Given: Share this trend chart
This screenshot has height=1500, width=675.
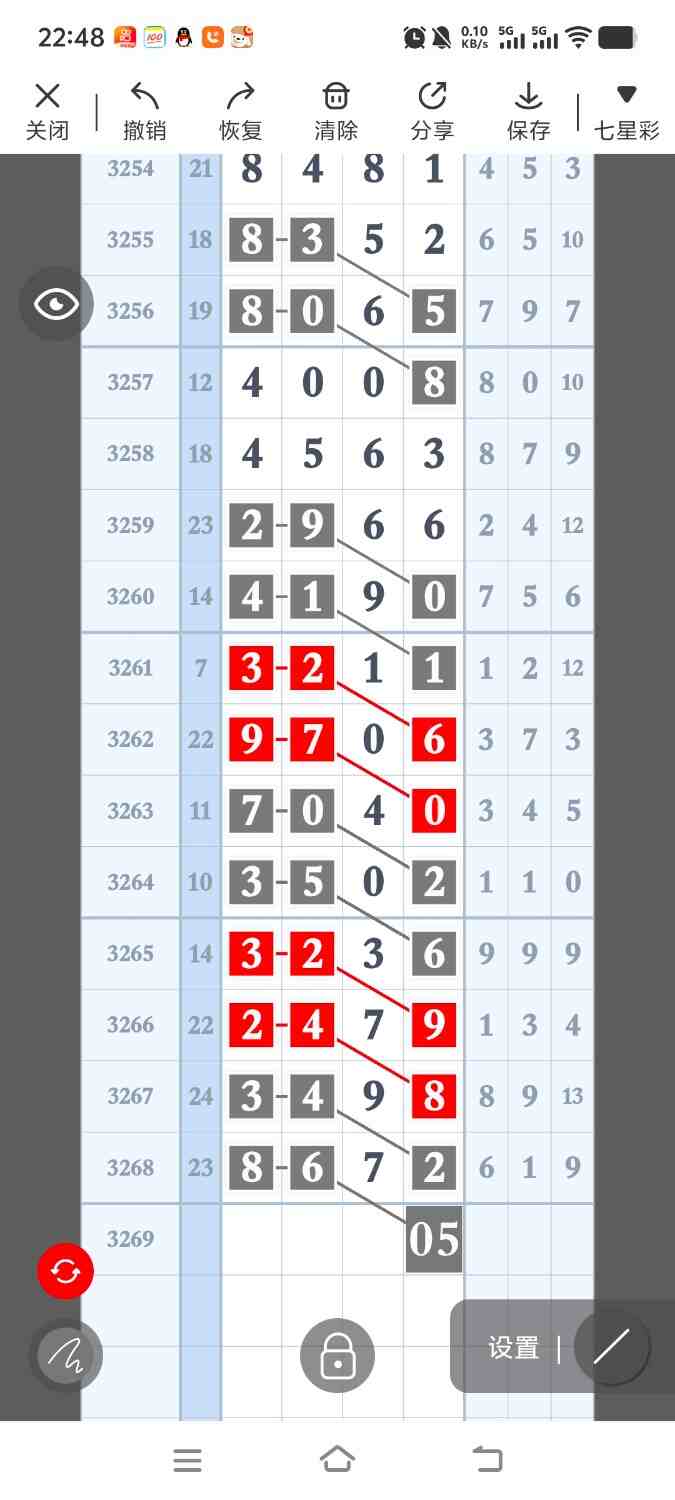Looking at the screenshot, I should (x=432, y=110).
